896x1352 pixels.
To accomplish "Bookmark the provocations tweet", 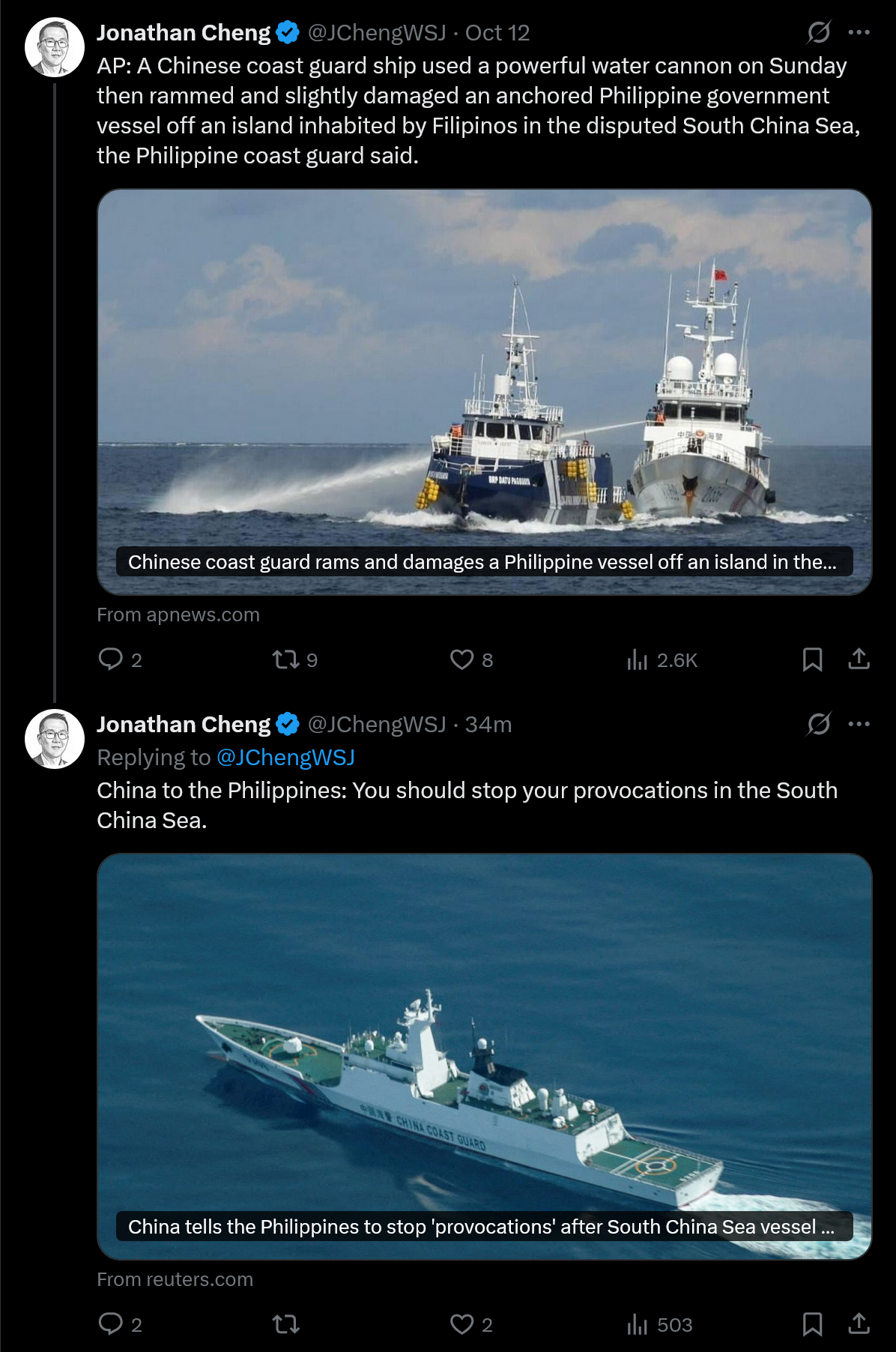I will coord(812,1324).
